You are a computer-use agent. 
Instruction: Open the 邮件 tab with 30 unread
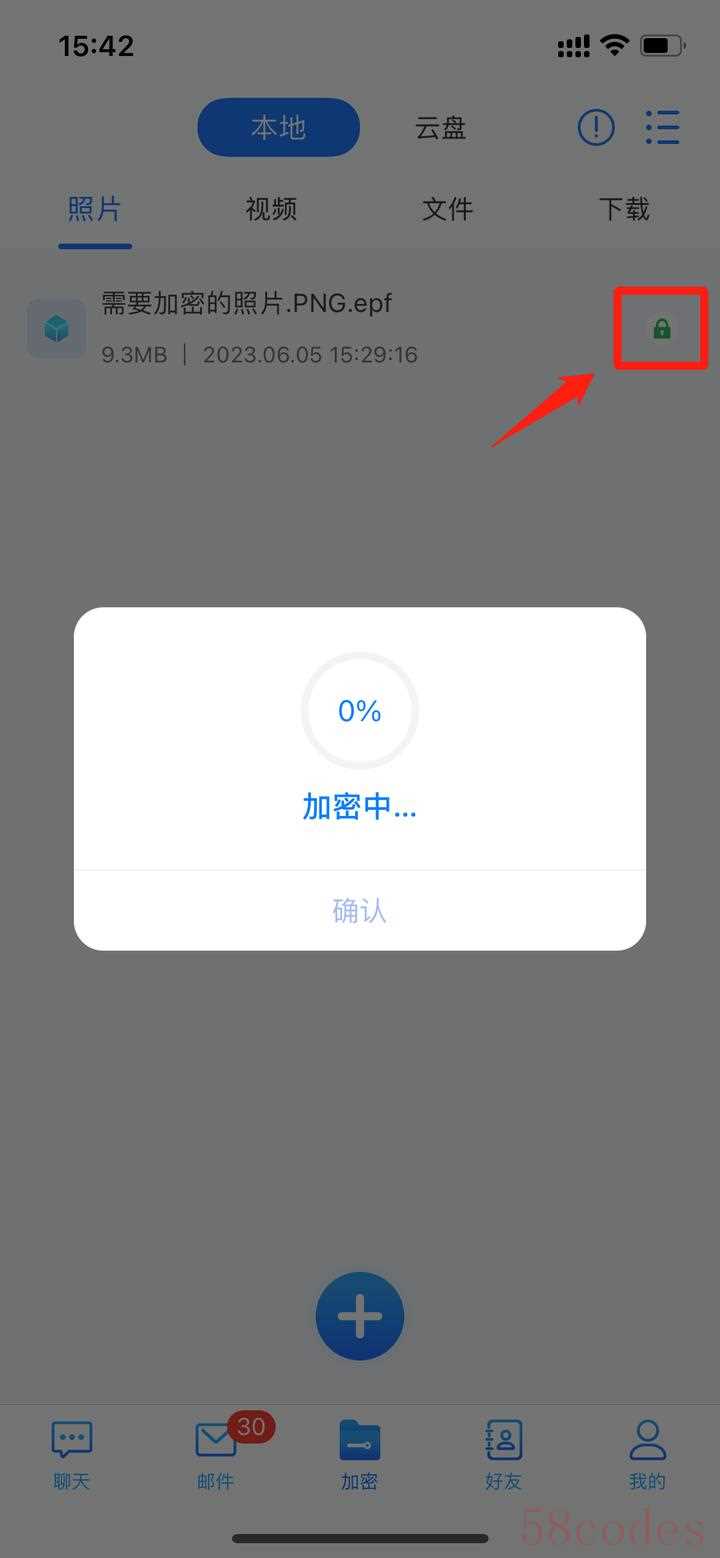click(216, 1455)
